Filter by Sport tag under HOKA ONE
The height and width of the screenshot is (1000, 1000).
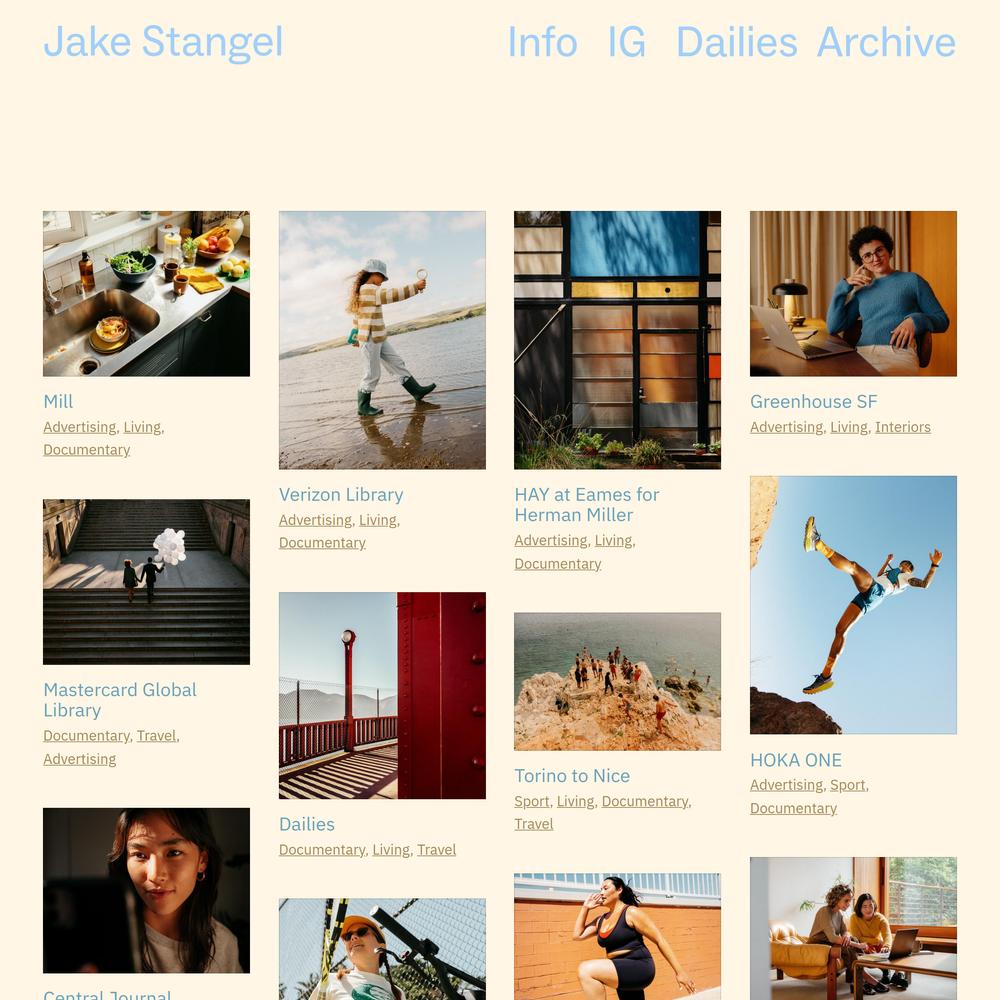click(x=847, y=785)
